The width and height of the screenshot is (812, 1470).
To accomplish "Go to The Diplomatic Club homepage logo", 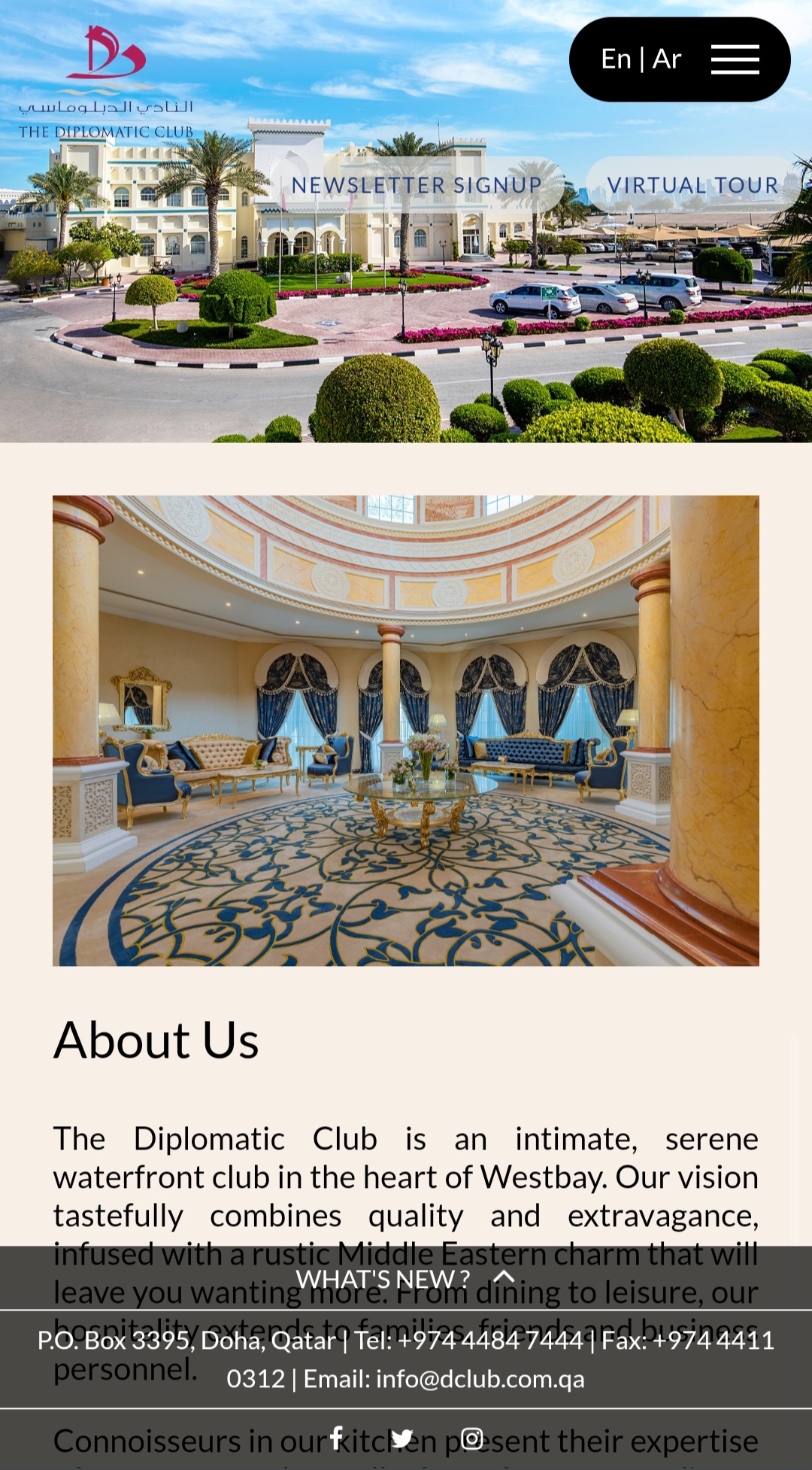I will 106,82.
